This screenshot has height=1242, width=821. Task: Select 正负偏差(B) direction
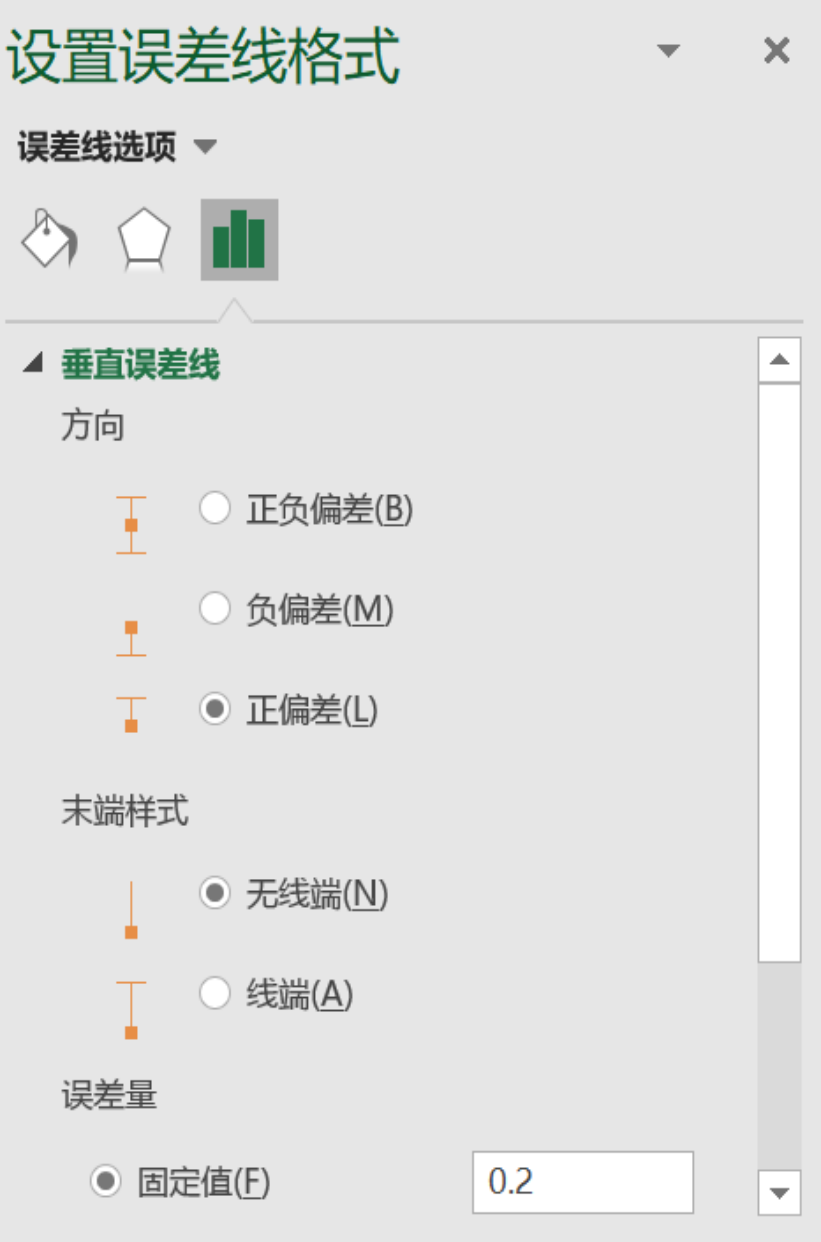pos(215,509)
